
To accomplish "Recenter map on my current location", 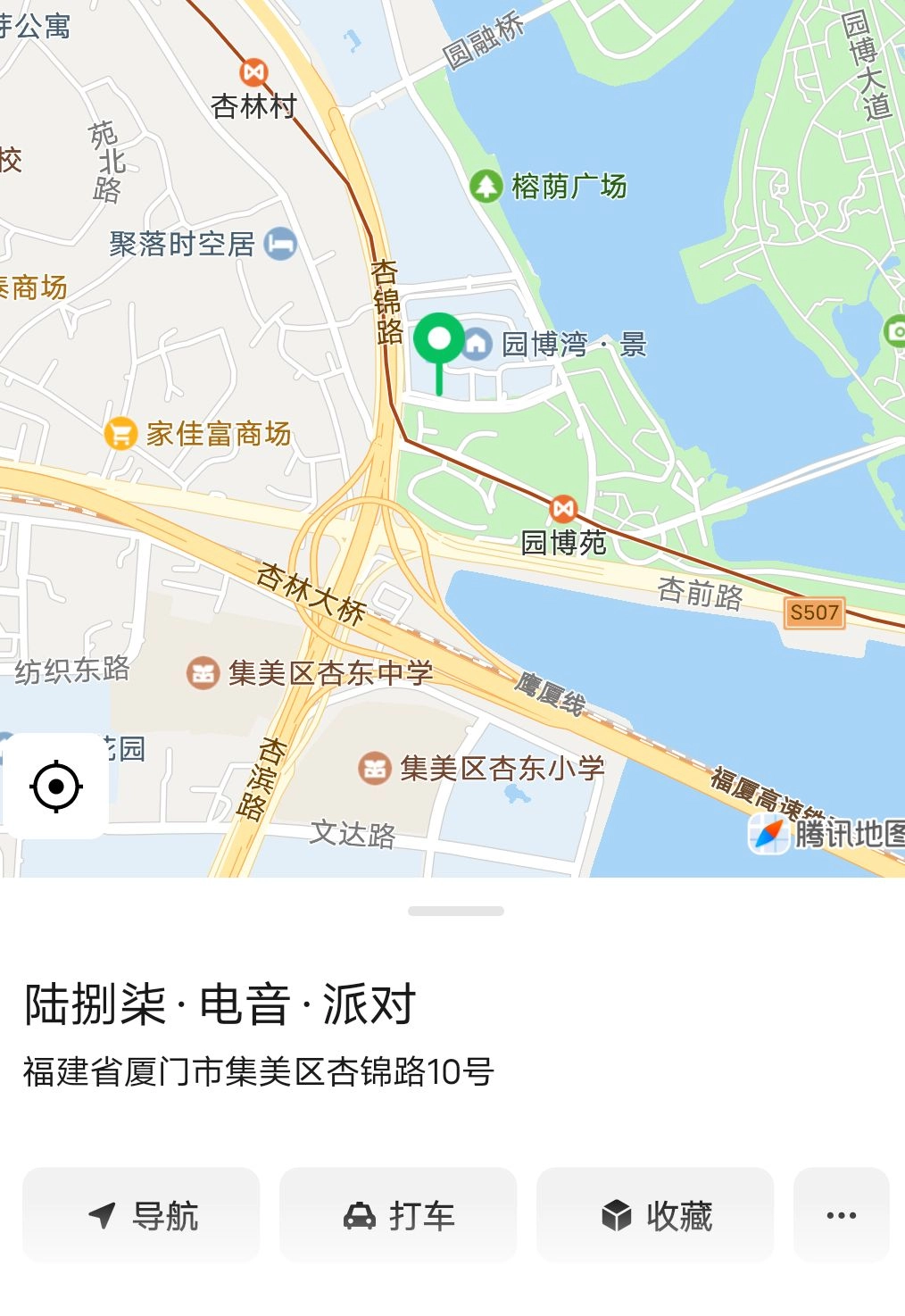I will 56,787.
